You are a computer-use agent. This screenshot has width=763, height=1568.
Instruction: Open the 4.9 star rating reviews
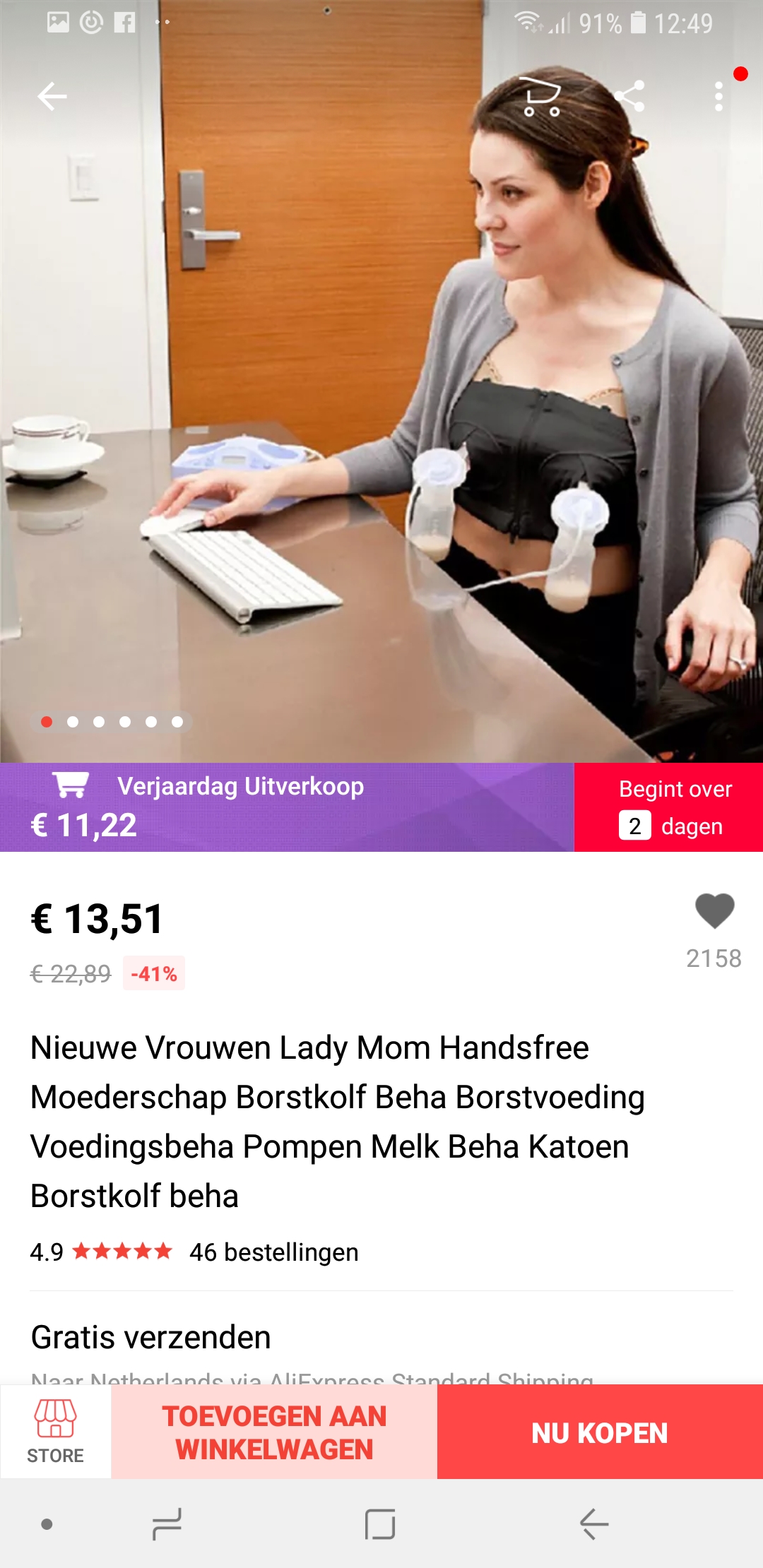click(x=101, y=1252)
